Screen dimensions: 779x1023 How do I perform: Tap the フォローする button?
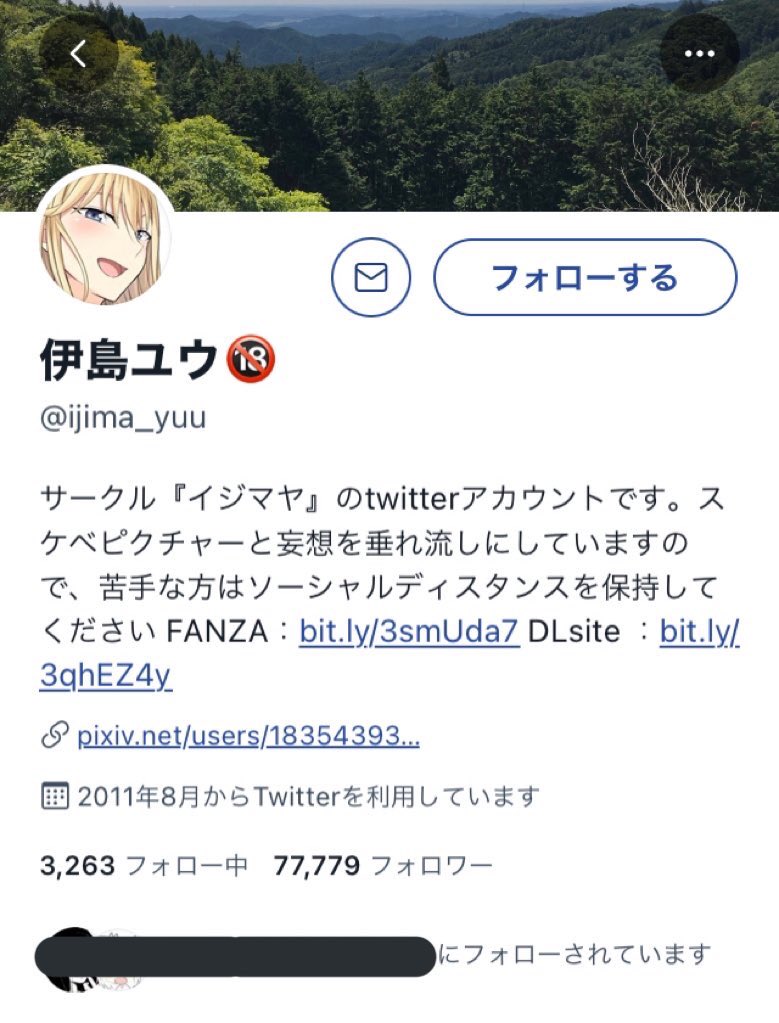pyautogui.click(x=584, y=277)
